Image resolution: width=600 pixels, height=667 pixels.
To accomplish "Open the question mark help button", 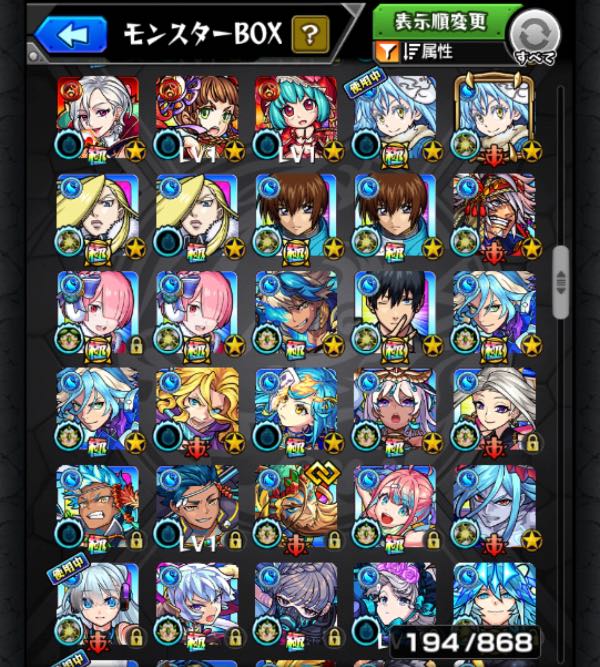I will (x=310, y=36).
